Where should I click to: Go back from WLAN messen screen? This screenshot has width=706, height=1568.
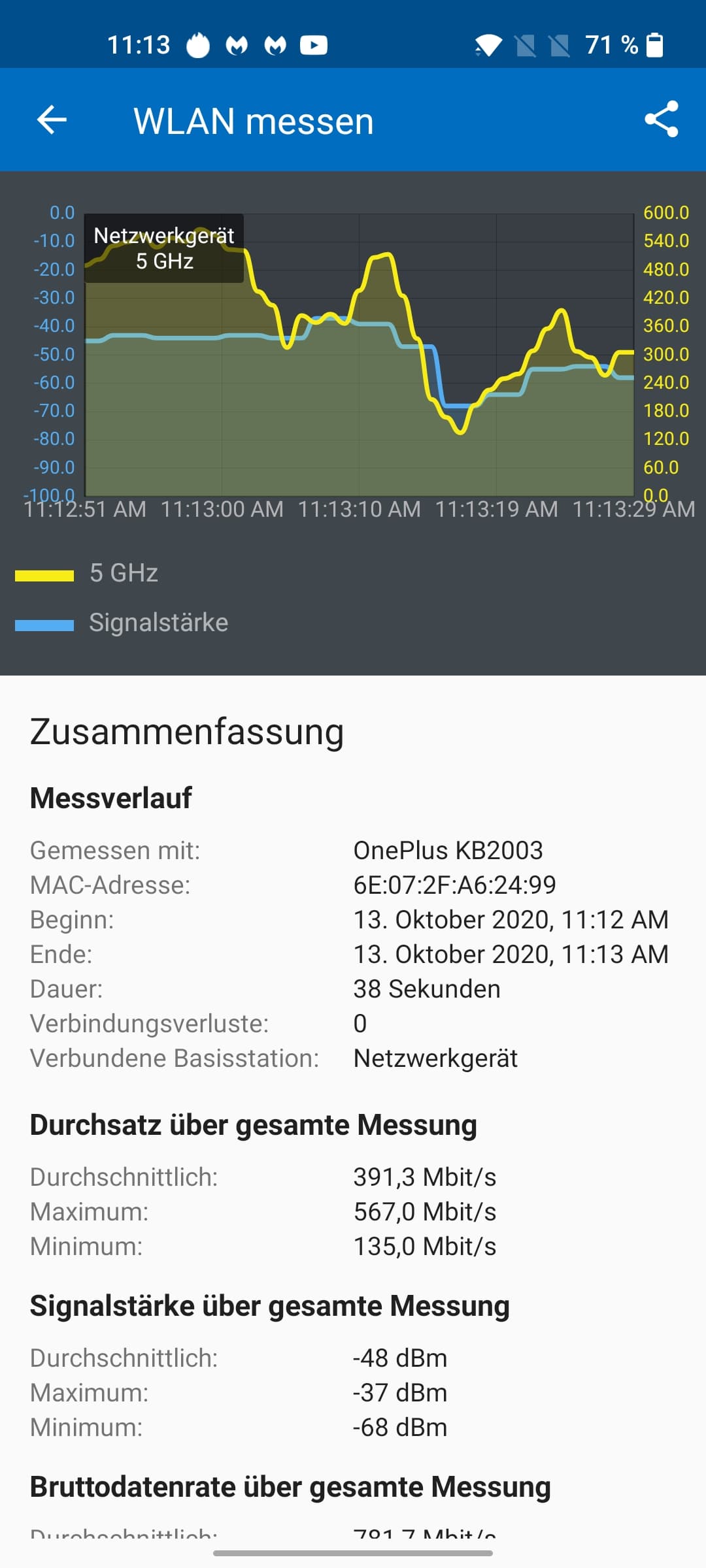pos(52,120)
